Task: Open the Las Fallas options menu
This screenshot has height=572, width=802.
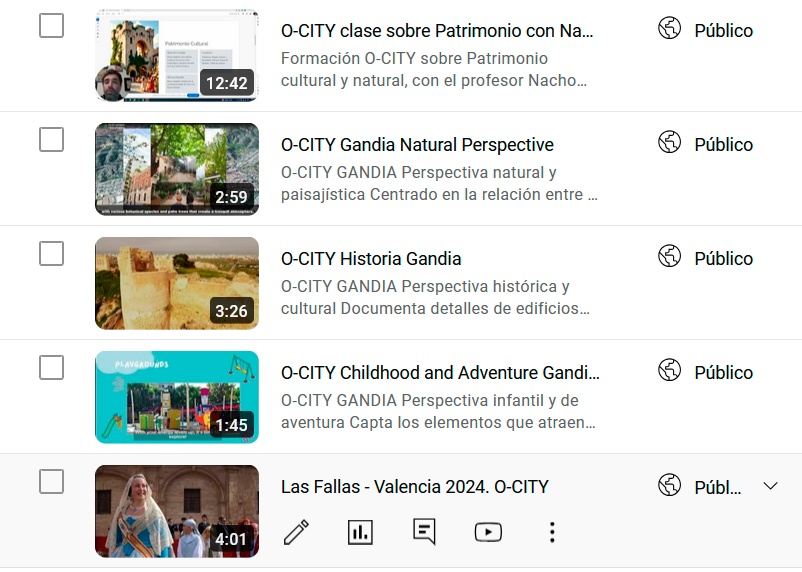Action: [552, 532]
